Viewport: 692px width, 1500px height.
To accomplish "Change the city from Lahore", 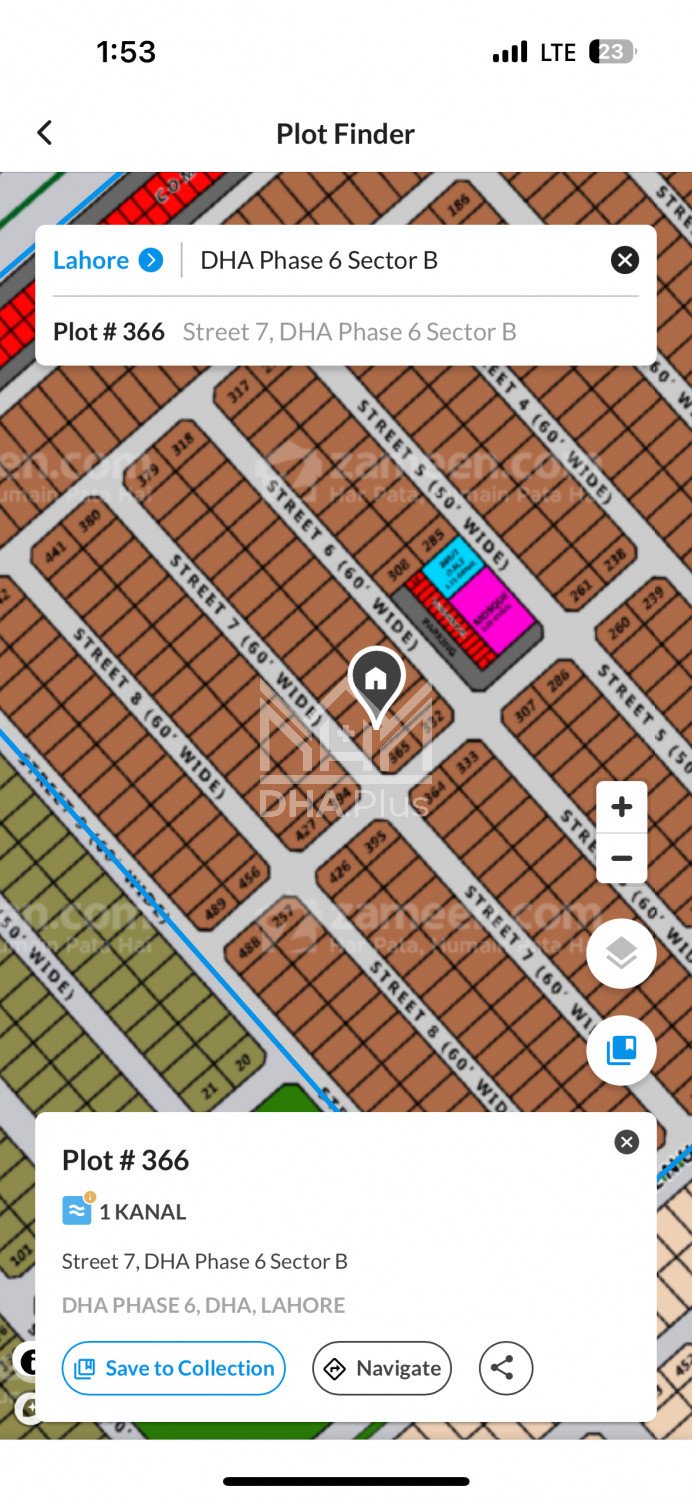I will (x=107, y=260).
